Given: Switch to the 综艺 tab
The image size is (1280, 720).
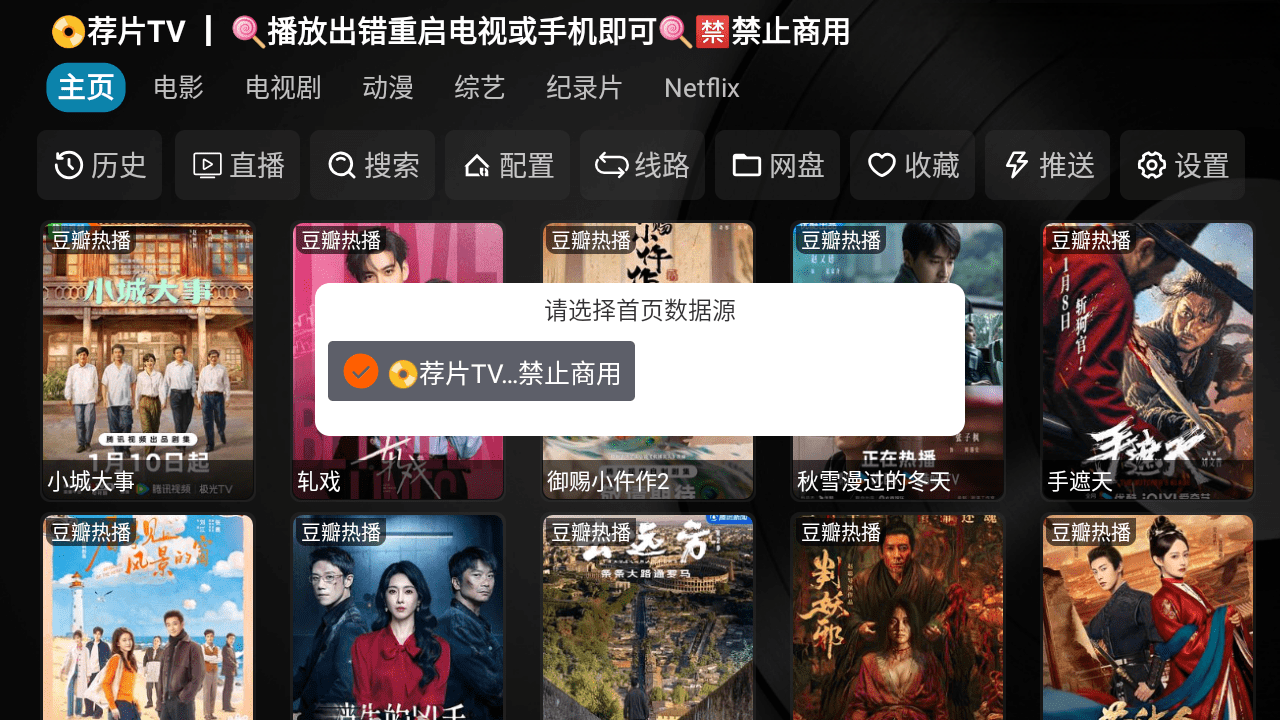Looking at the screenshot, I should click(480, 88).
